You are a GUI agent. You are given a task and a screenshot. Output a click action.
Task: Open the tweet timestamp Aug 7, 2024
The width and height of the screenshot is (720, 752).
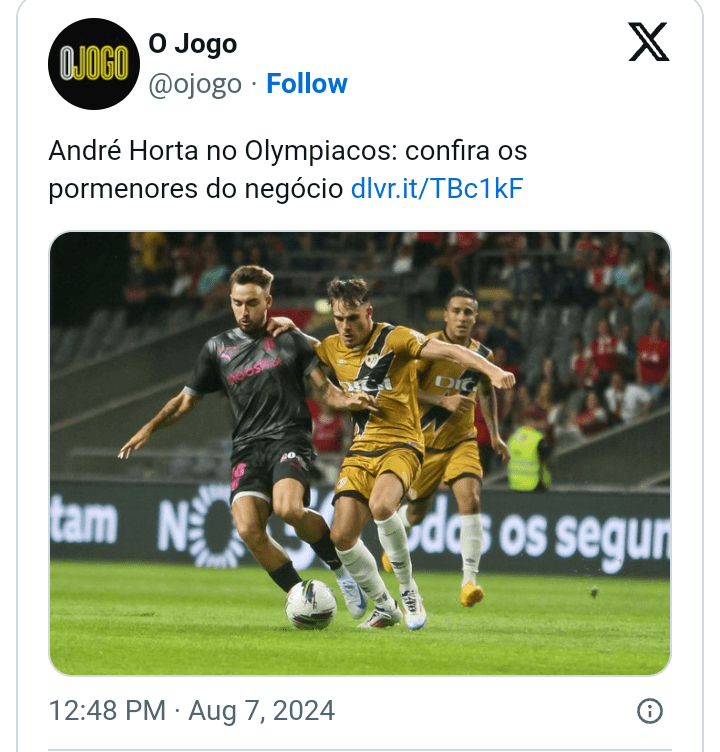coord(191,711)
